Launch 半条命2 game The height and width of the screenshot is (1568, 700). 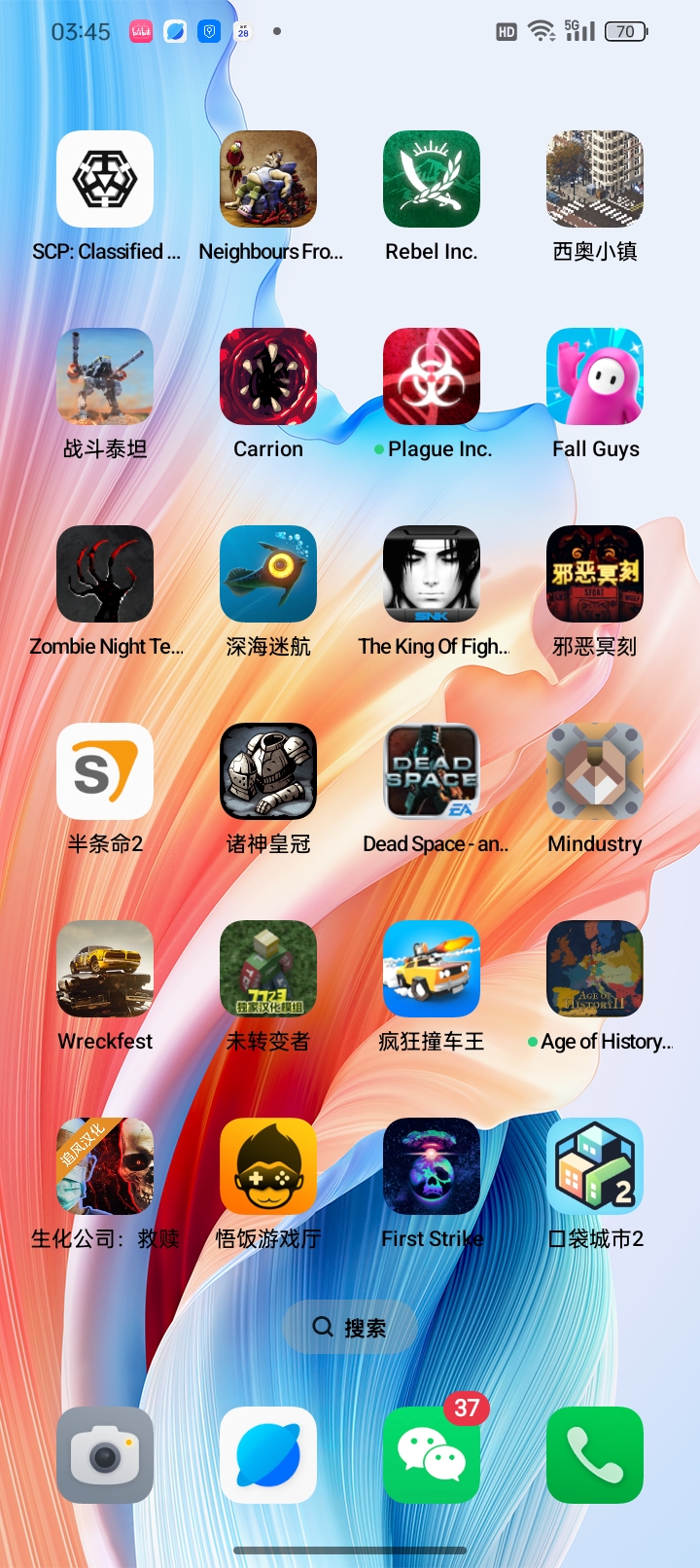click(x=105, y=771)
